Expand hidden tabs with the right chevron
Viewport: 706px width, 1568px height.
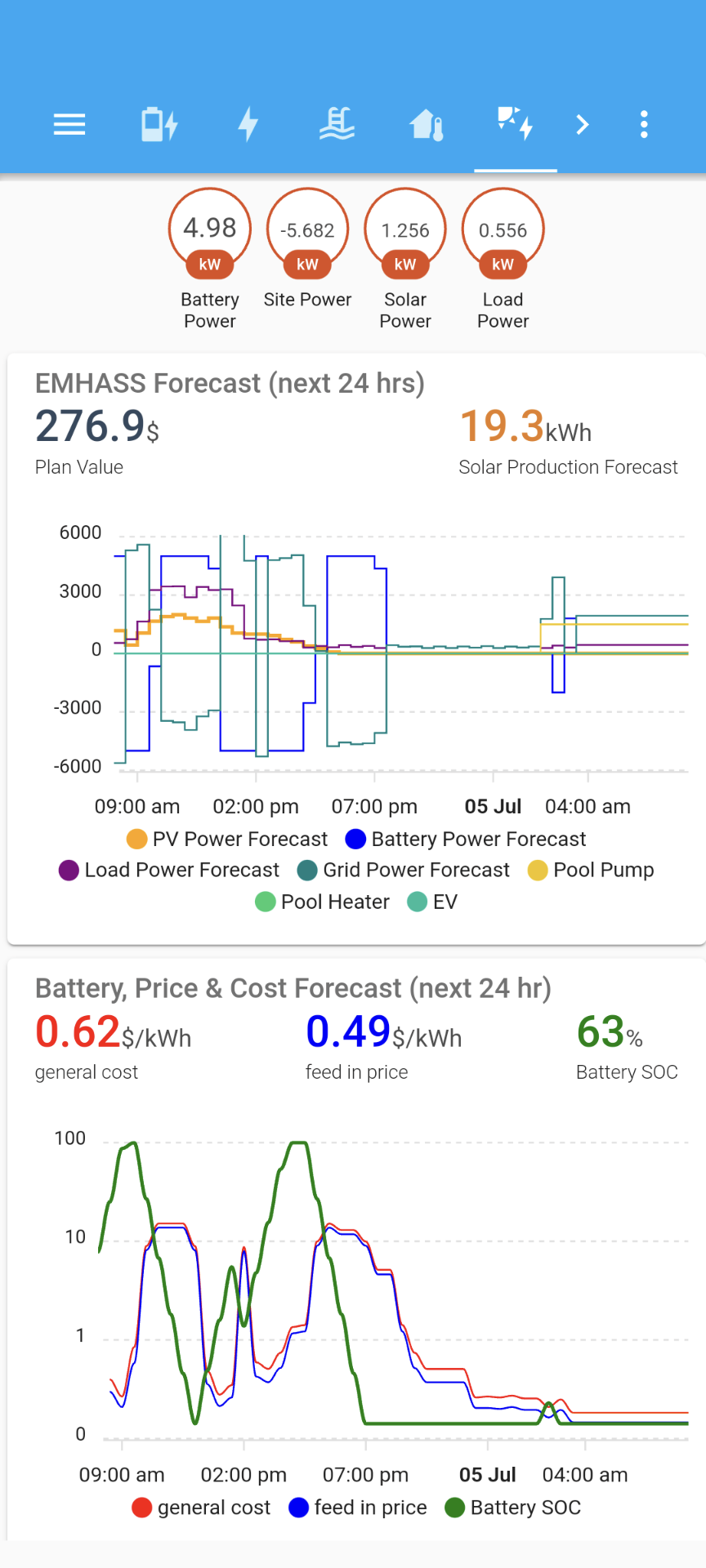click(x=582, y=124)
